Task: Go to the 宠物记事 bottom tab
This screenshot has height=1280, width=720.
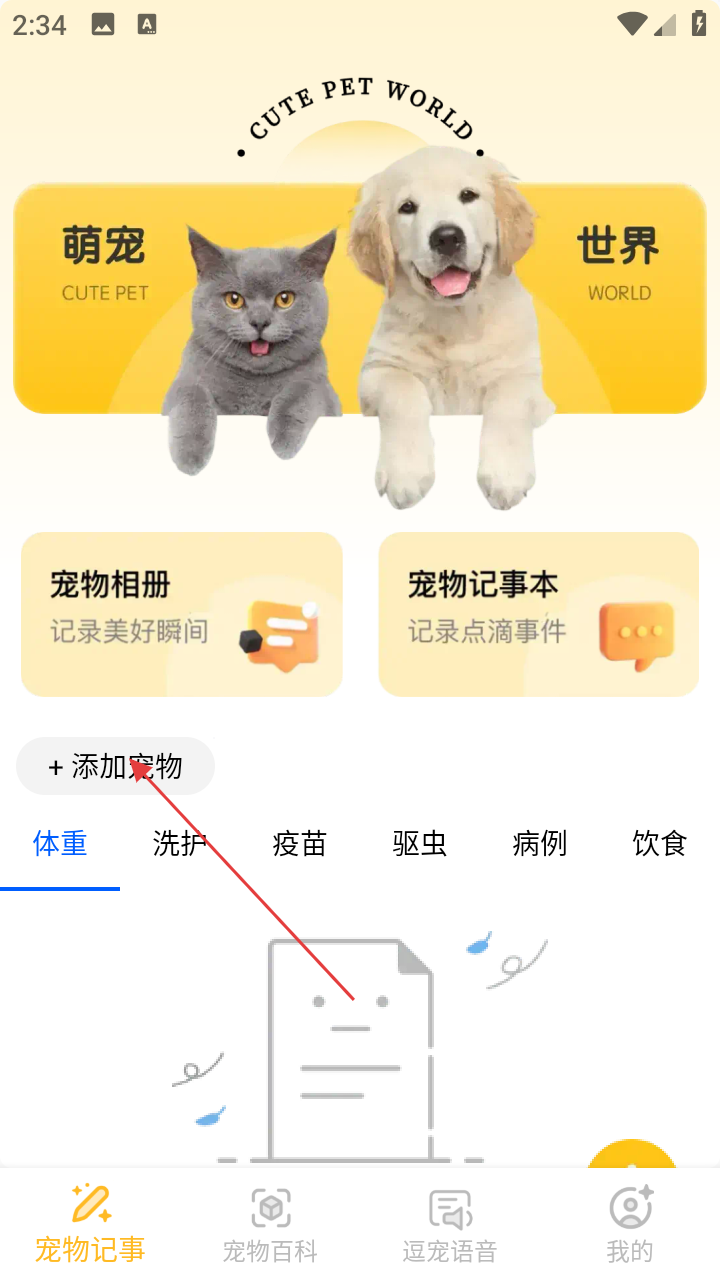Action: pyautogui.click(x=90, y=1224)
